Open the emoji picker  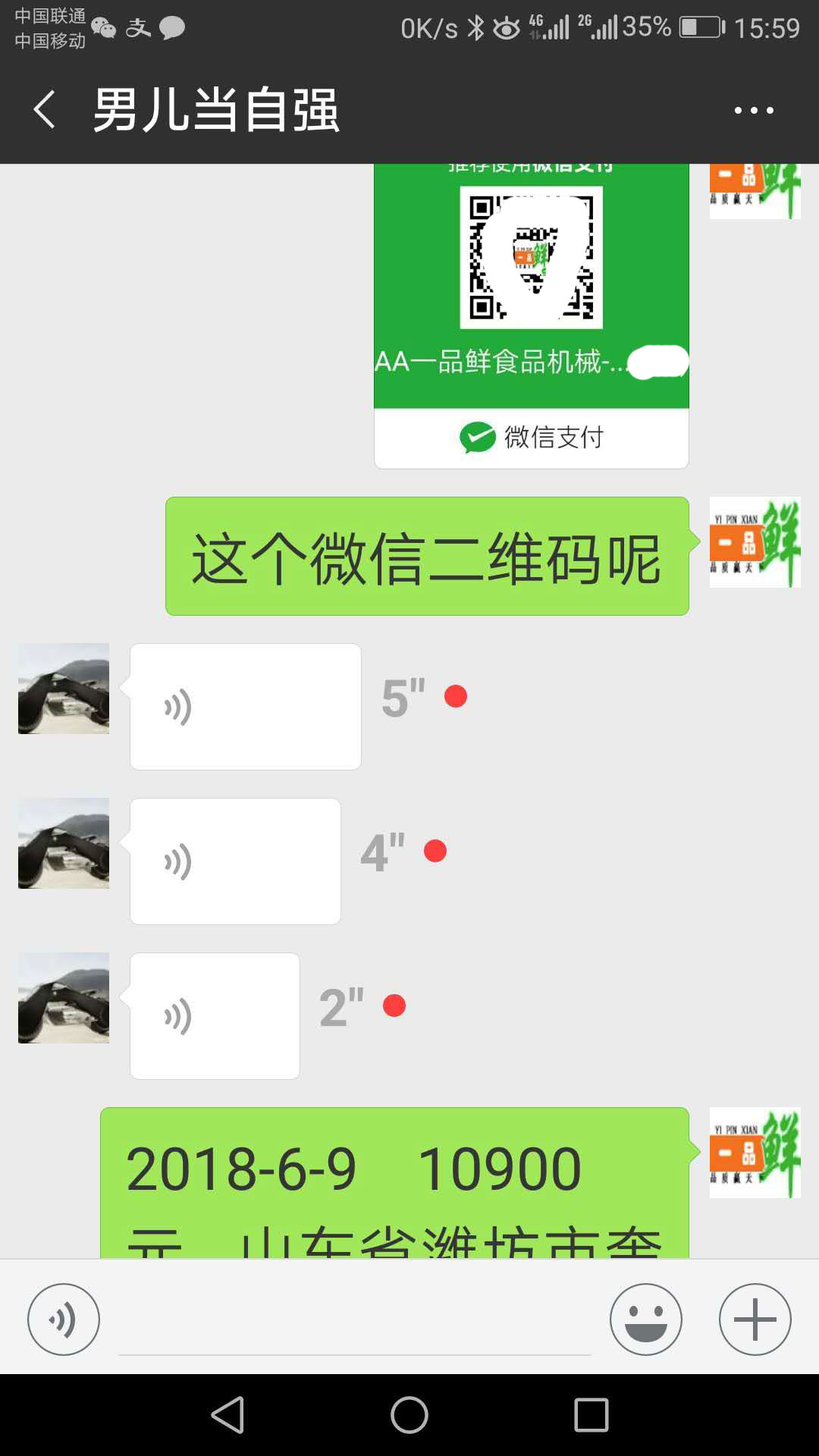(x=646, y=1319)
